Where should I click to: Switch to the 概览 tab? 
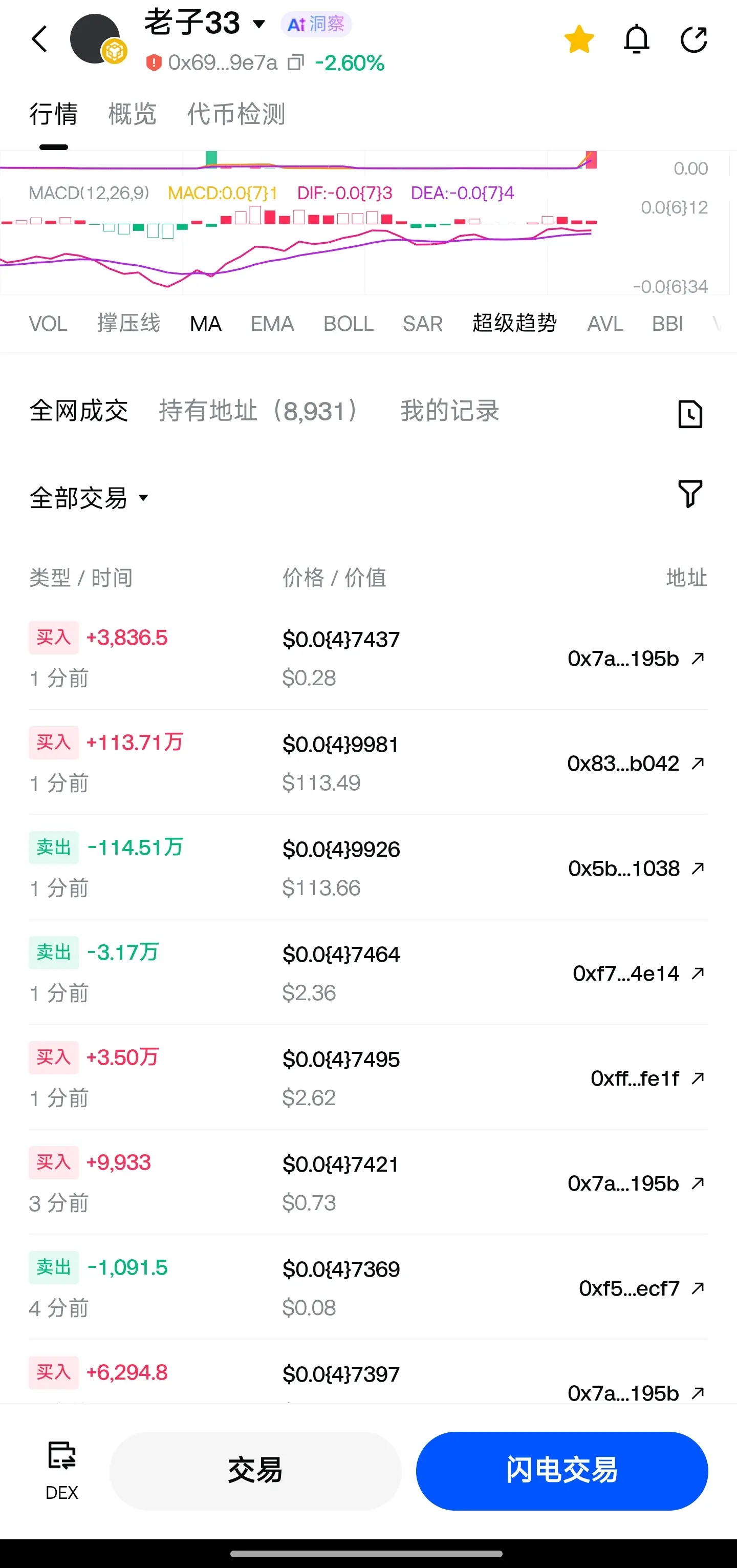[x=132, y=114]
